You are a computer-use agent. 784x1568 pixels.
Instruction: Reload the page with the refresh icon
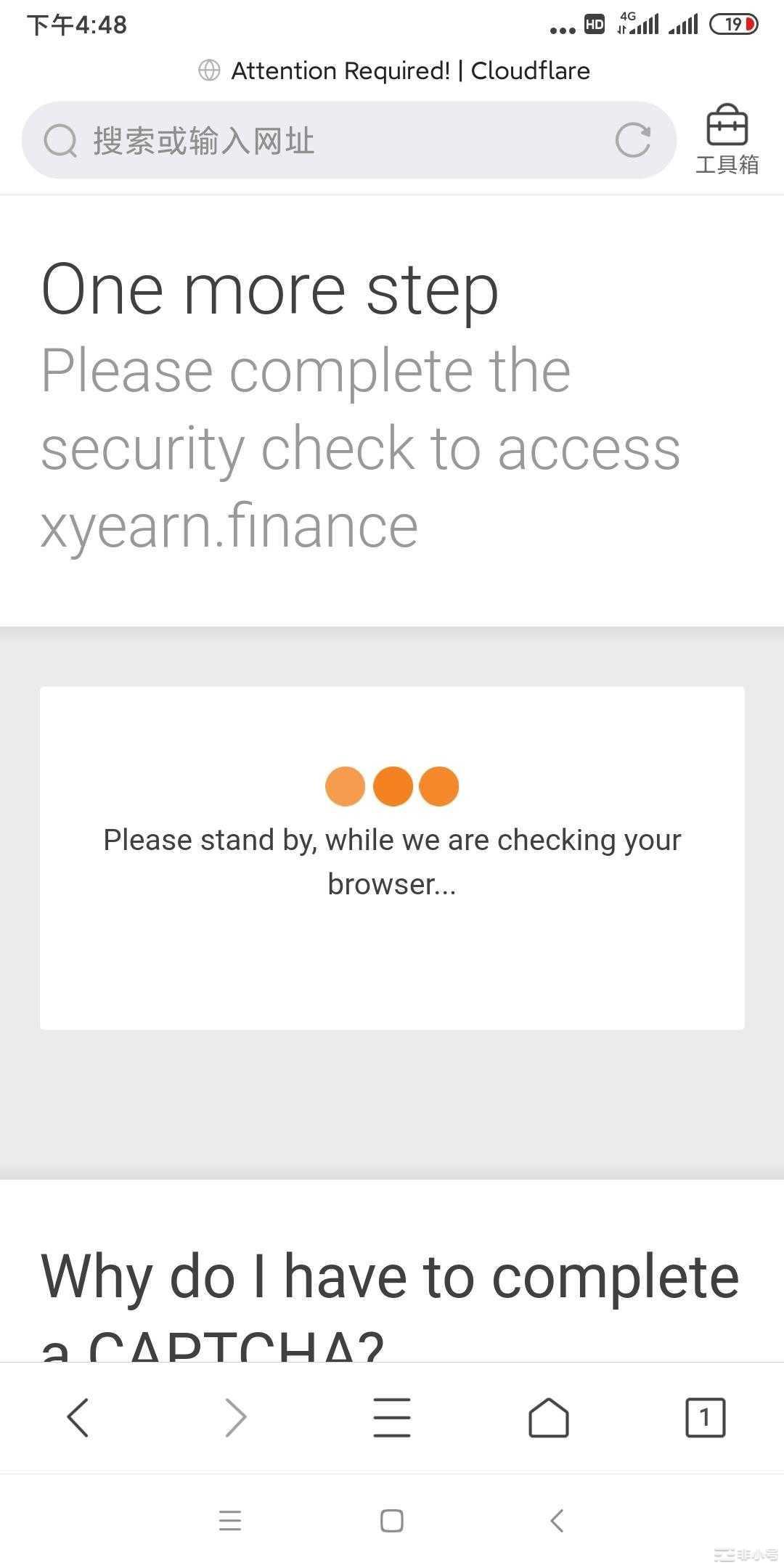(x=632, y=141)
